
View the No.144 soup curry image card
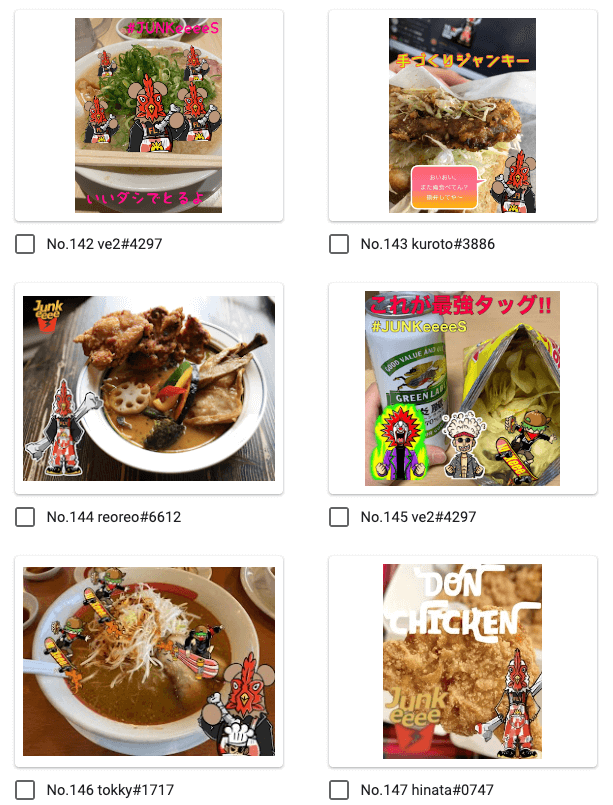tap(148, 388)
